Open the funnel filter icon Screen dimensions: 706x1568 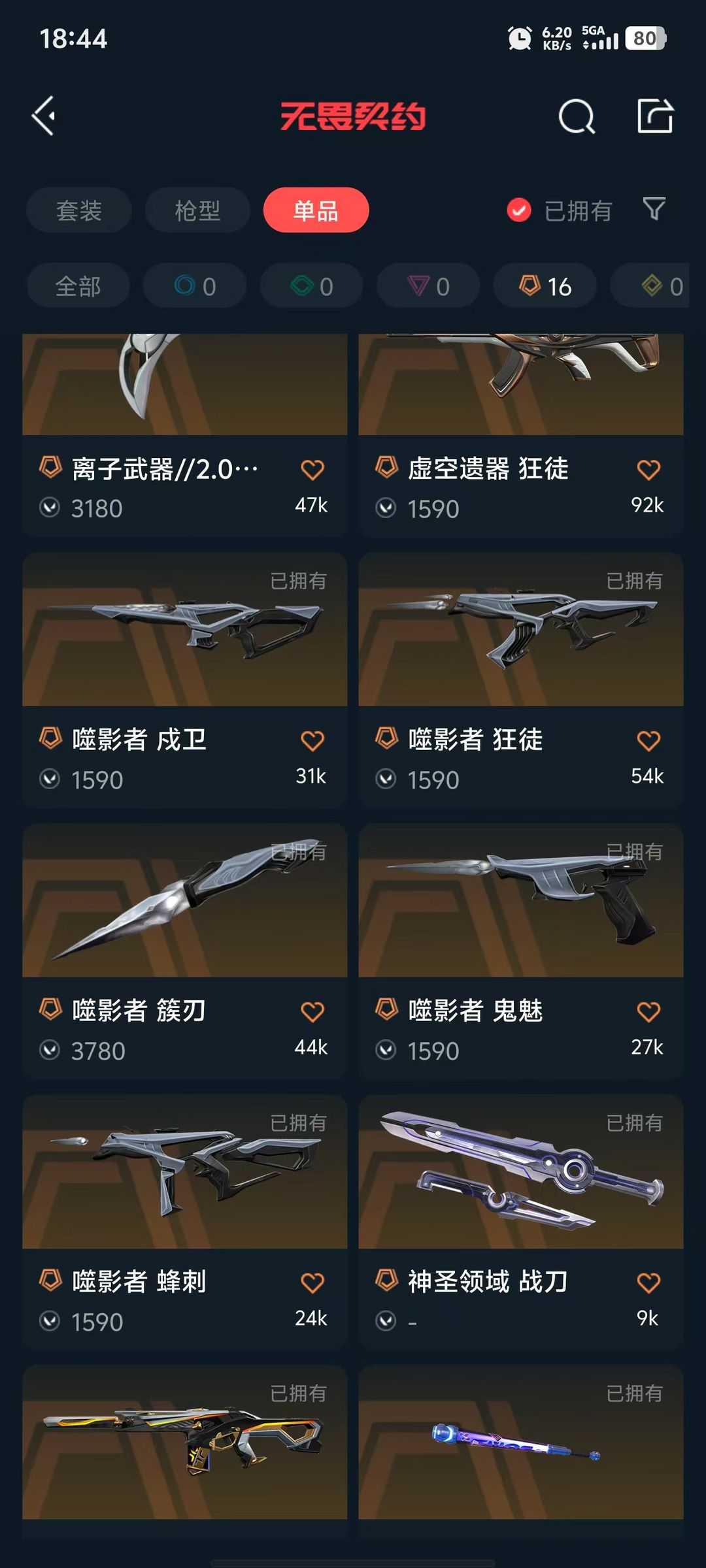pyautogui.click(x=654, y=209)
